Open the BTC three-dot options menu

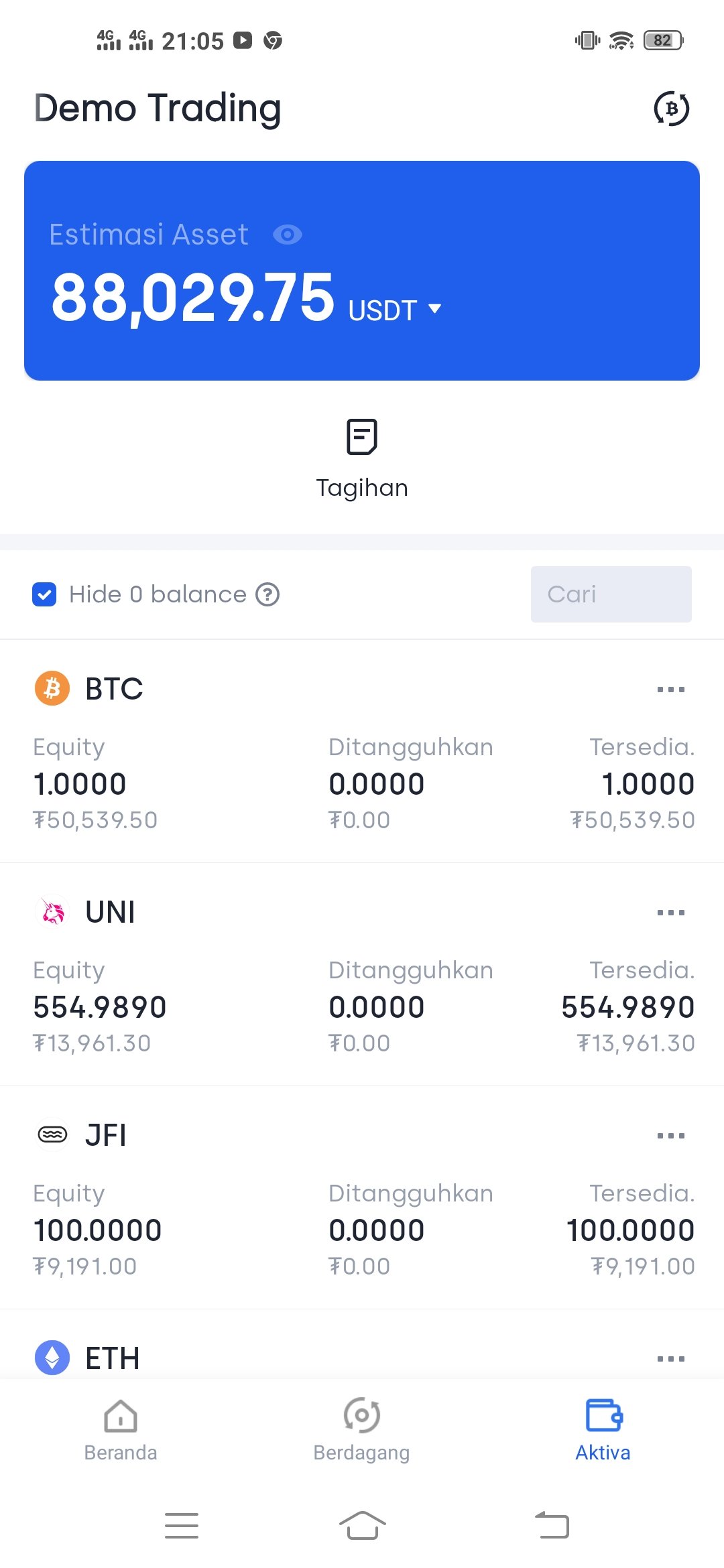(670, 690)
